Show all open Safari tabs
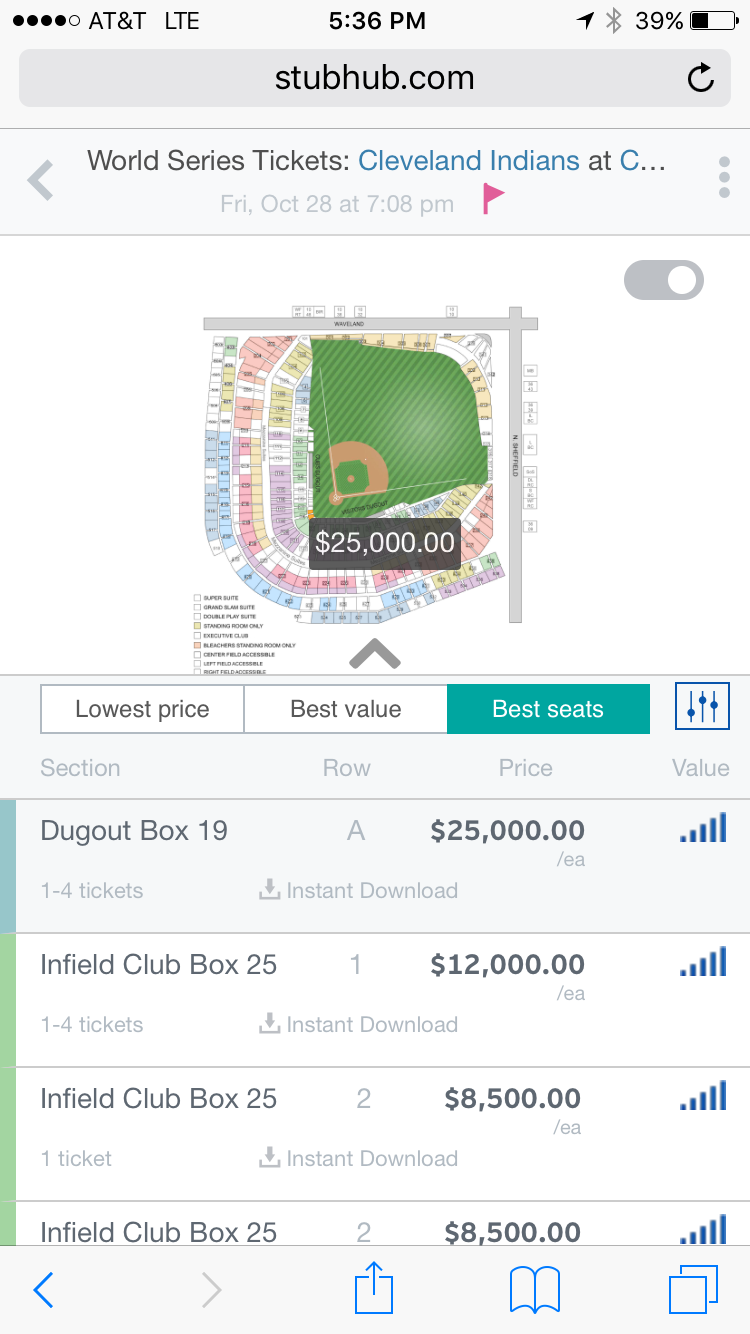This screenshot has width=750, height=1334. pyautogui.click(x=692, y=1290)
